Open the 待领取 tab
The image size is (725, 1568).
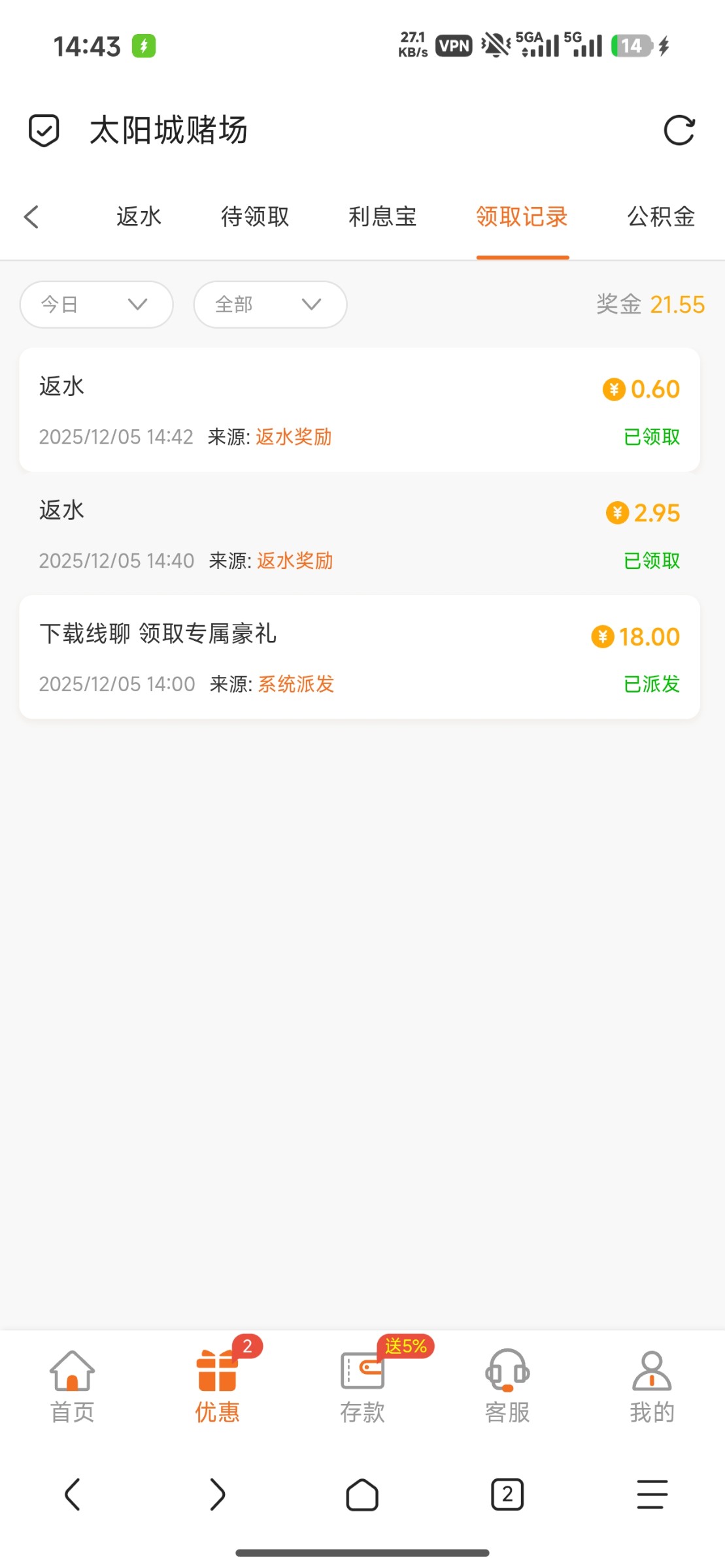click(255, 217)
